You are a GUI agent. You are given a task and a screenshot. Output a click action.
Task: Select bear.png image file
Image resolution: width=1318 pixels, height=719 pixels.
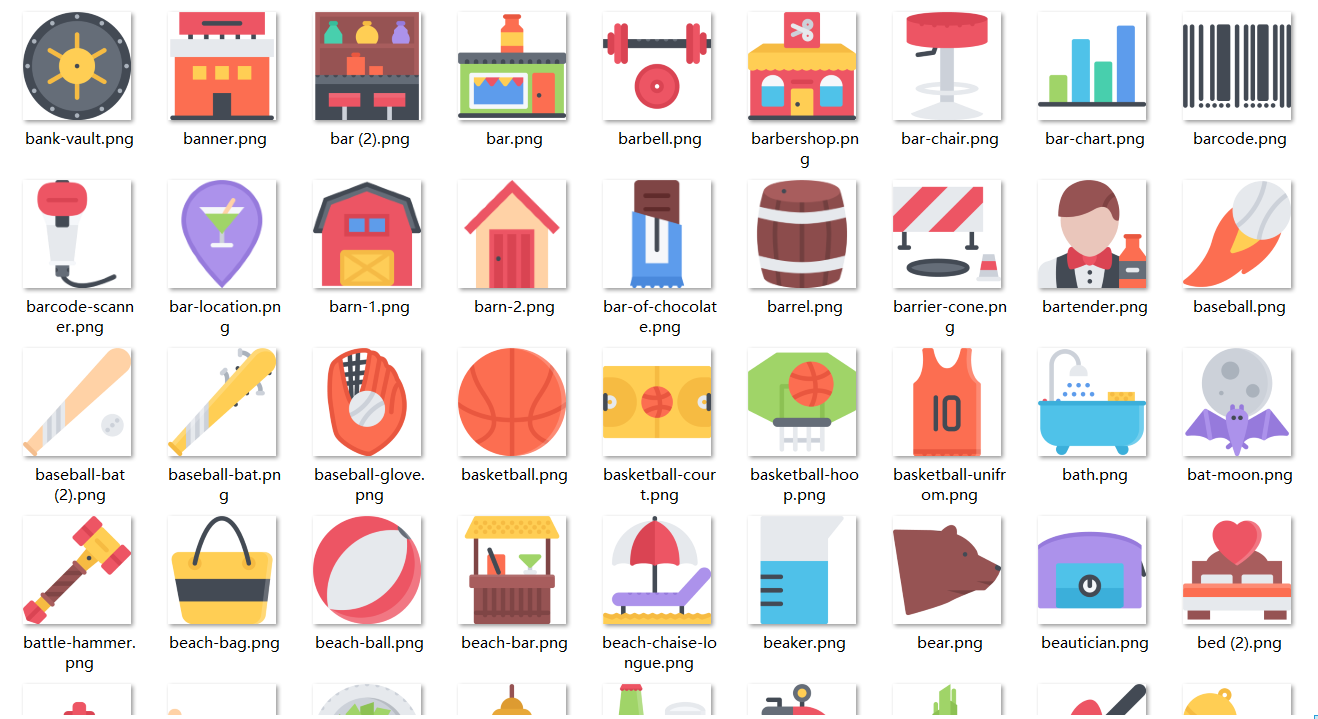(x=948, y=570)
